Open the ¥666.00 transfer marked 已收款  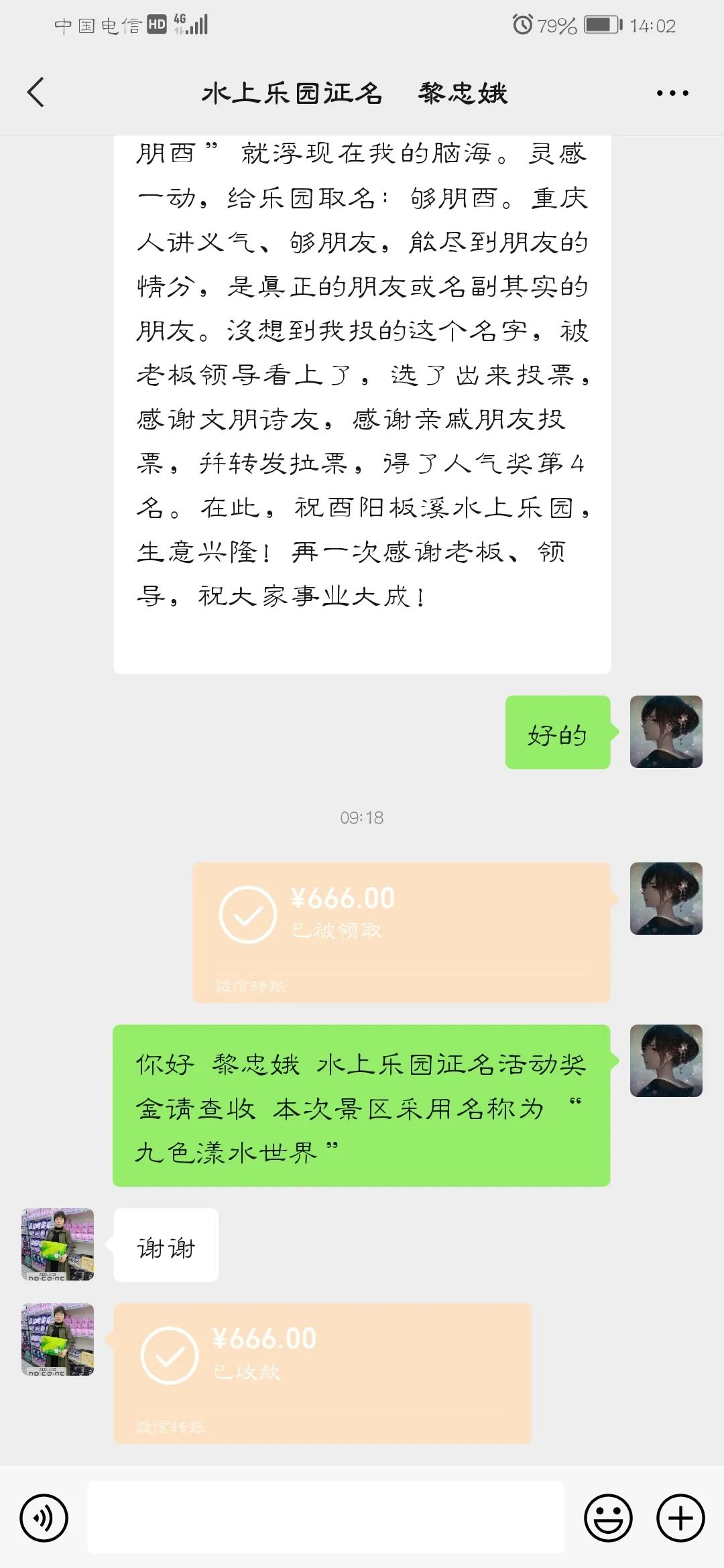click(322, 1373)
